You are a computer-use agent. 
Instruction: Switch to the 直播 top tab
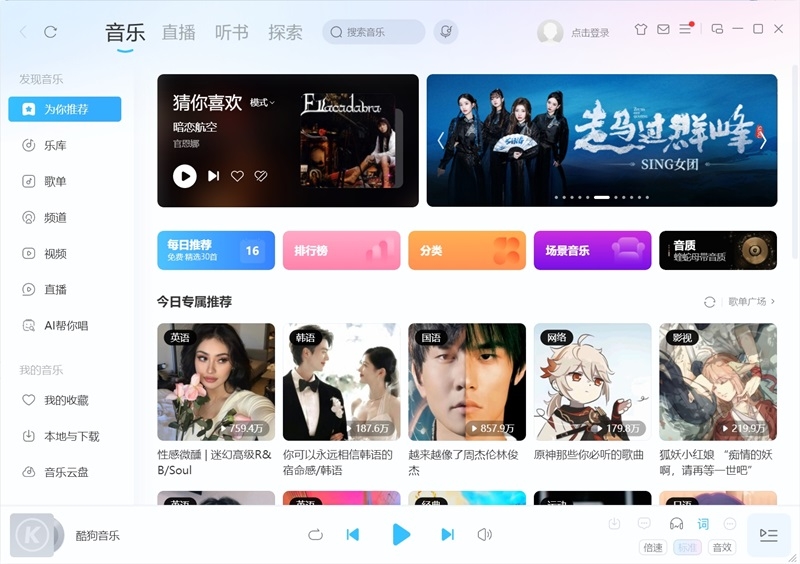[179, 32]
